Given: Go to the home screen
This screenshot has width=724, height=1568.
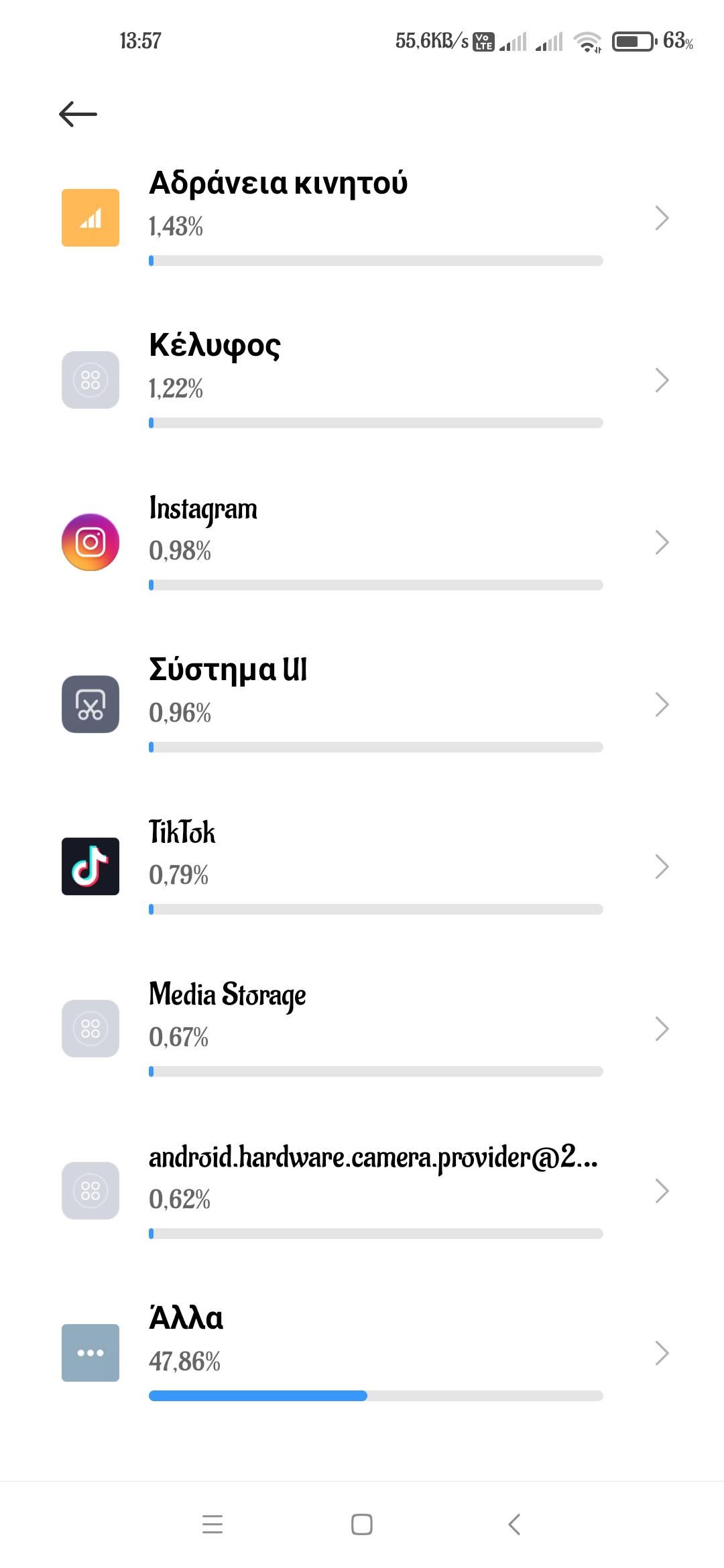Looking at the screenshot, I should pyautogui.click(x=362, y=1524).
